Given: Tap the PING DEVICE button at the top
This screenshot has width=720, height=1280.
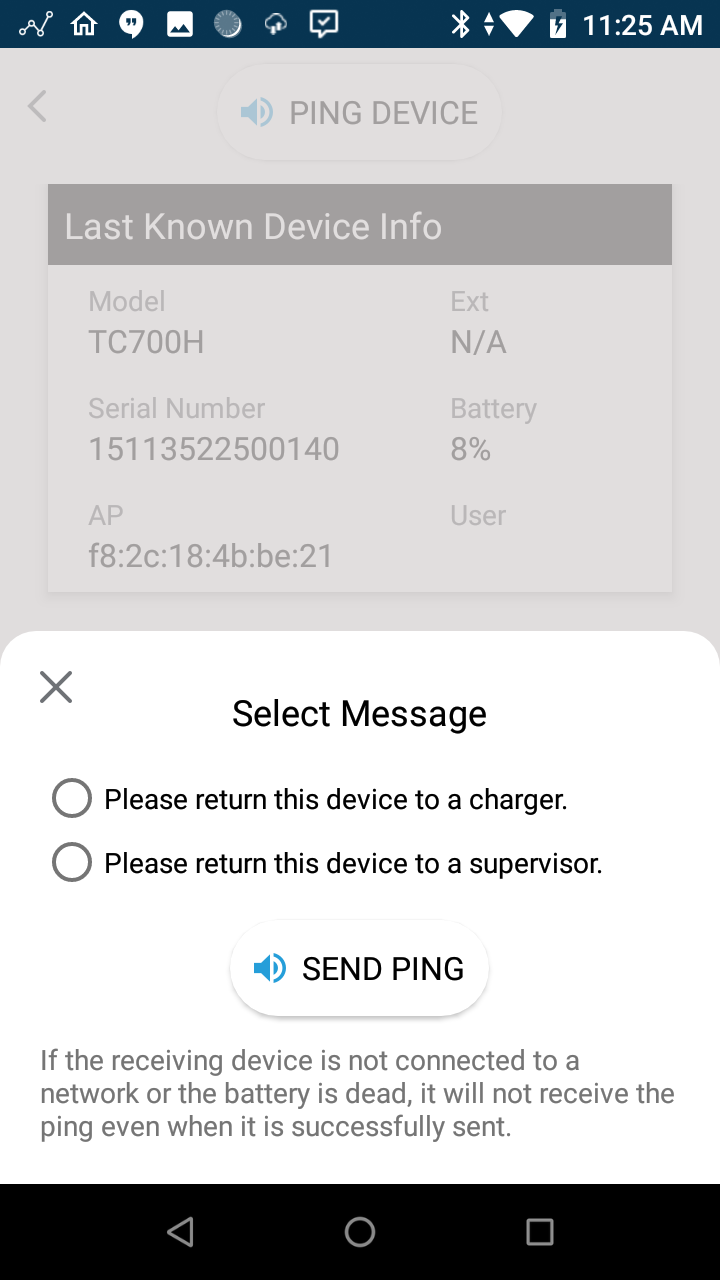Looking at the screenshot, I should [x=359, y=112].
